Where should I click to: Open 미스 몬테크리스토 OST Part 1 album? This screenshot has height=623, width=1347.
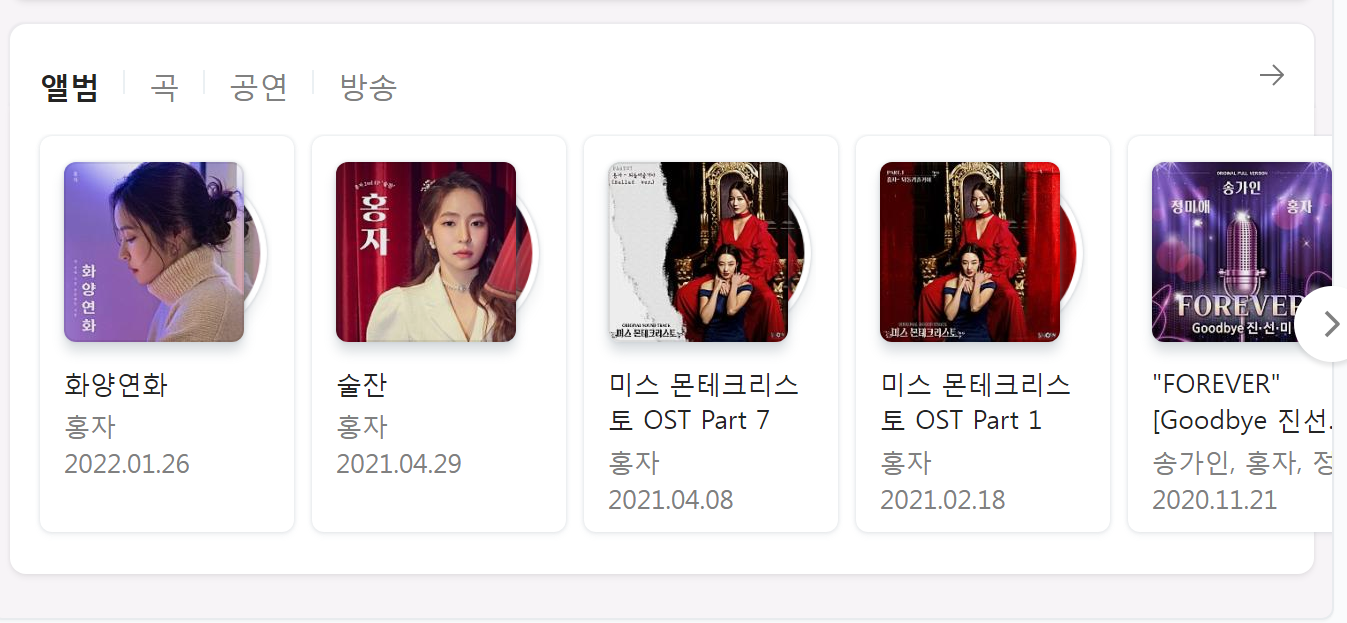click(x=983, y=334)
